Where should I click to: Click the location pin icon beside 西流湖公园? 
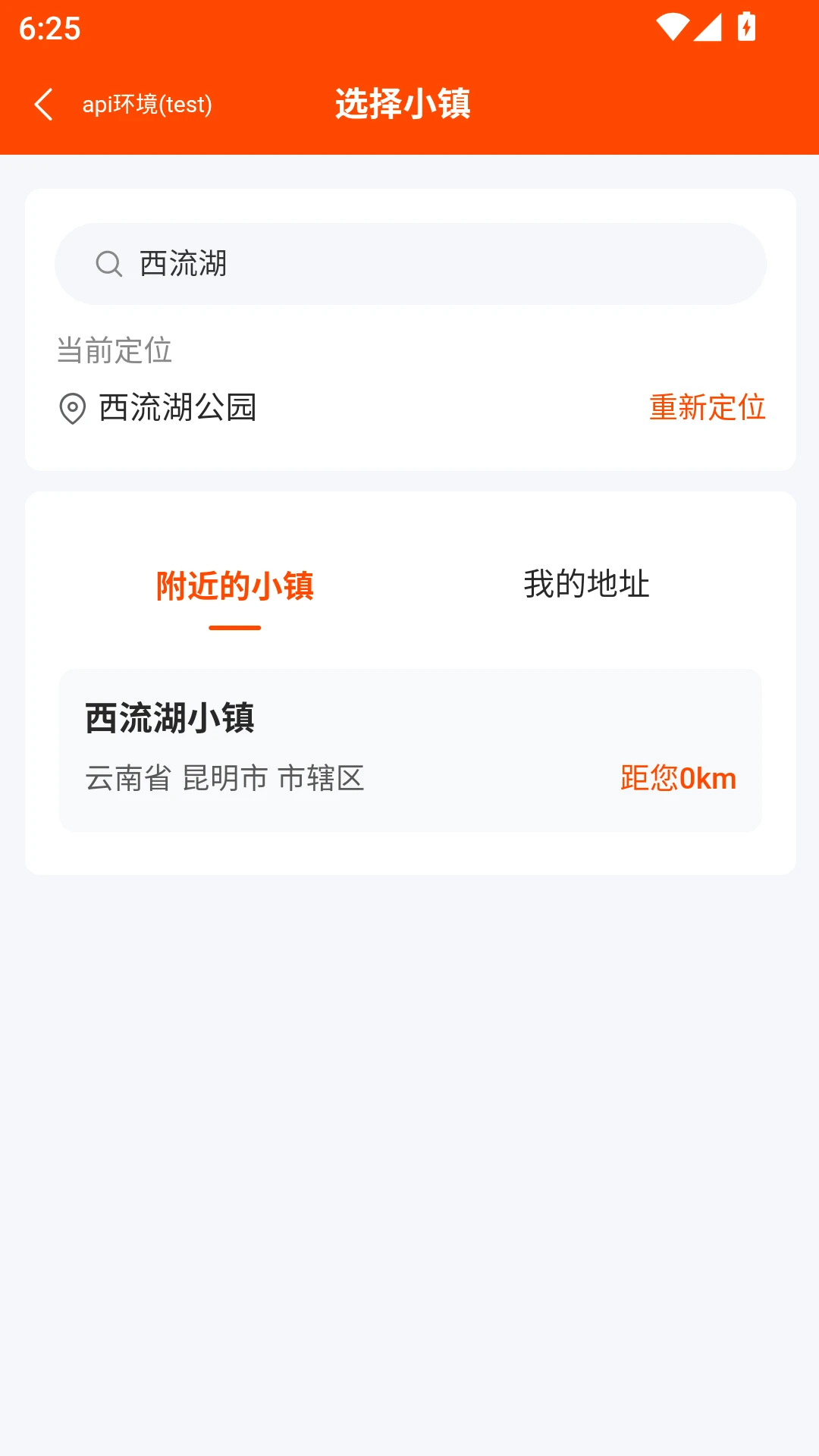(71, 408)
